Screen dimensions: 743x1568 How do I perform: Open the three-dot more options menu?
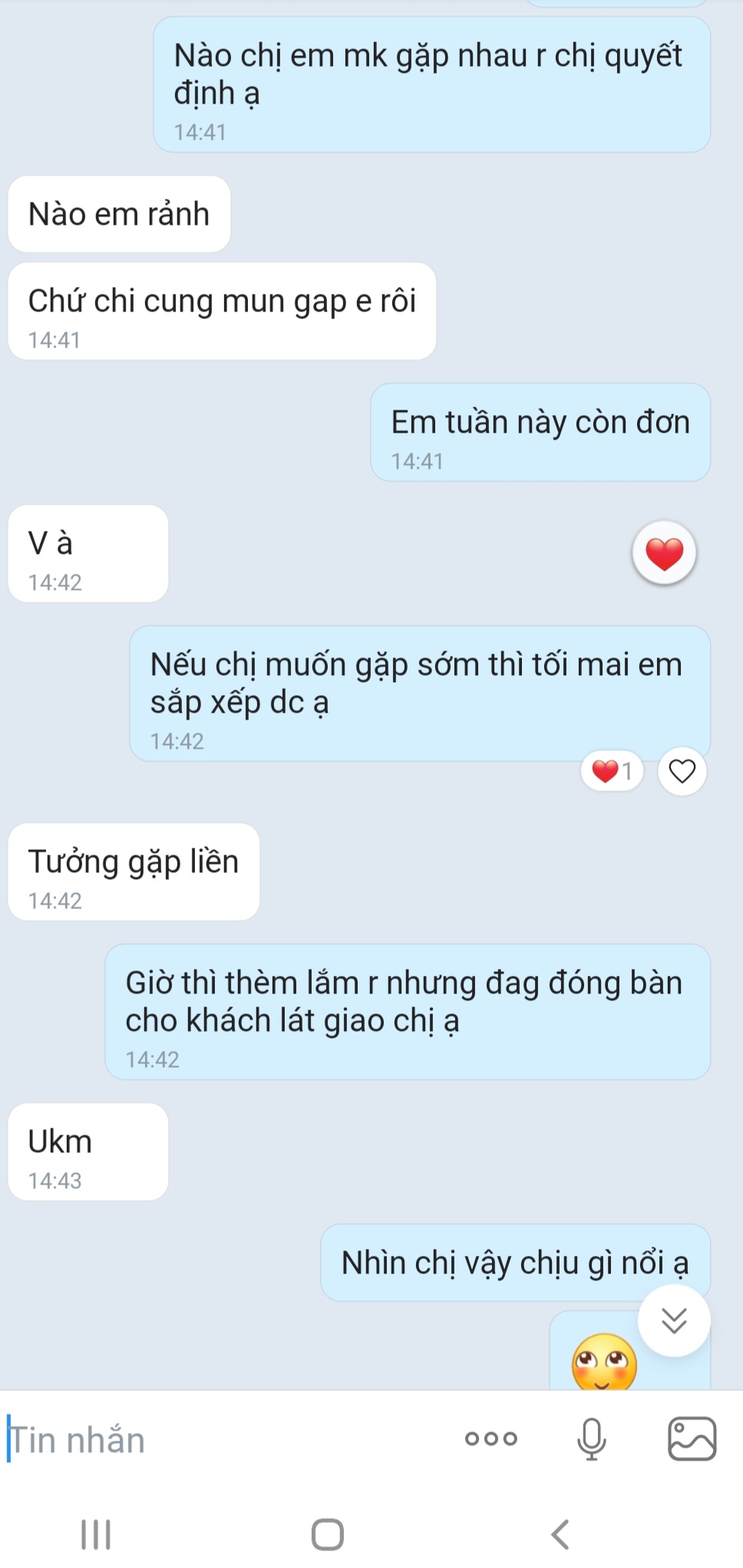click(491, 1438)
